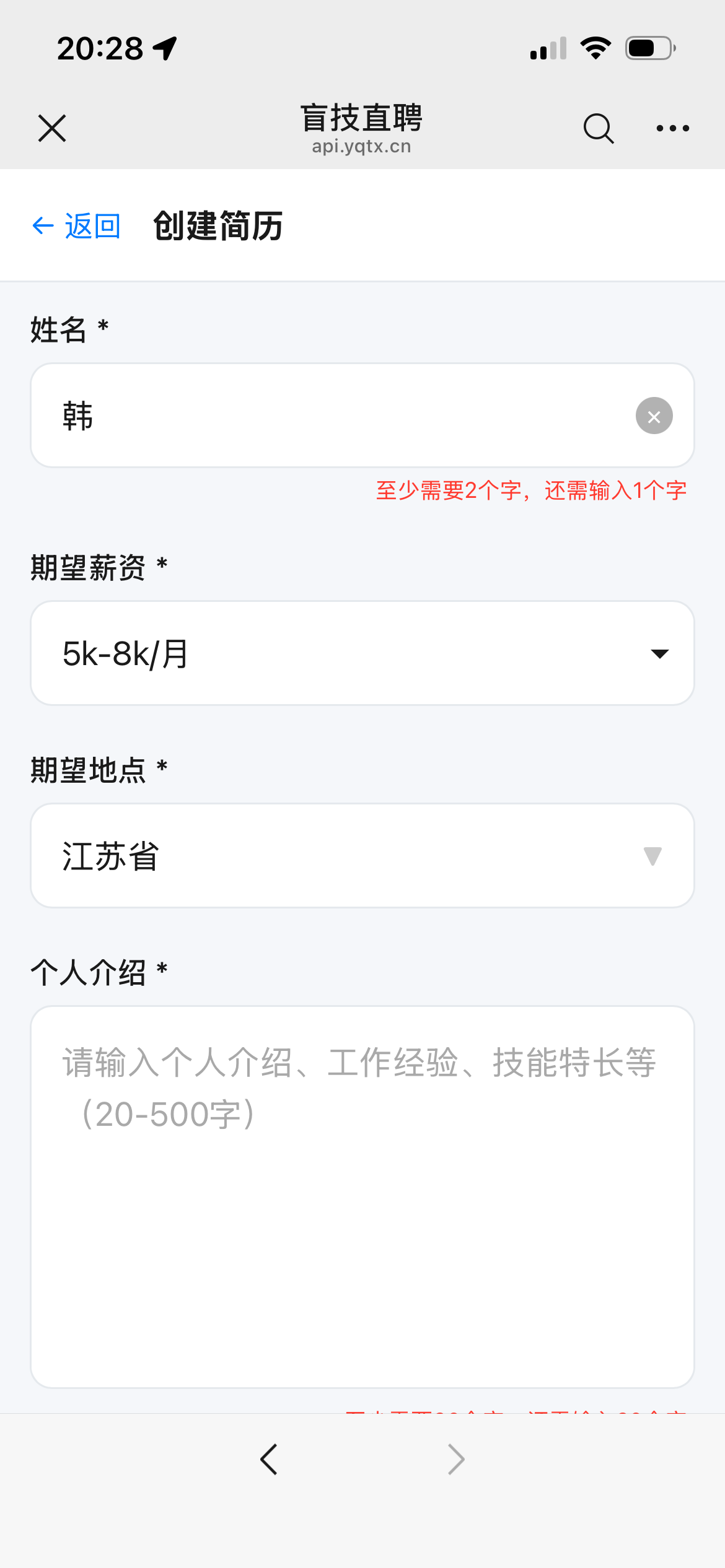The image size is (725, 1568).
Task: Tap the back arrow next to 返回
Action: 41,225
